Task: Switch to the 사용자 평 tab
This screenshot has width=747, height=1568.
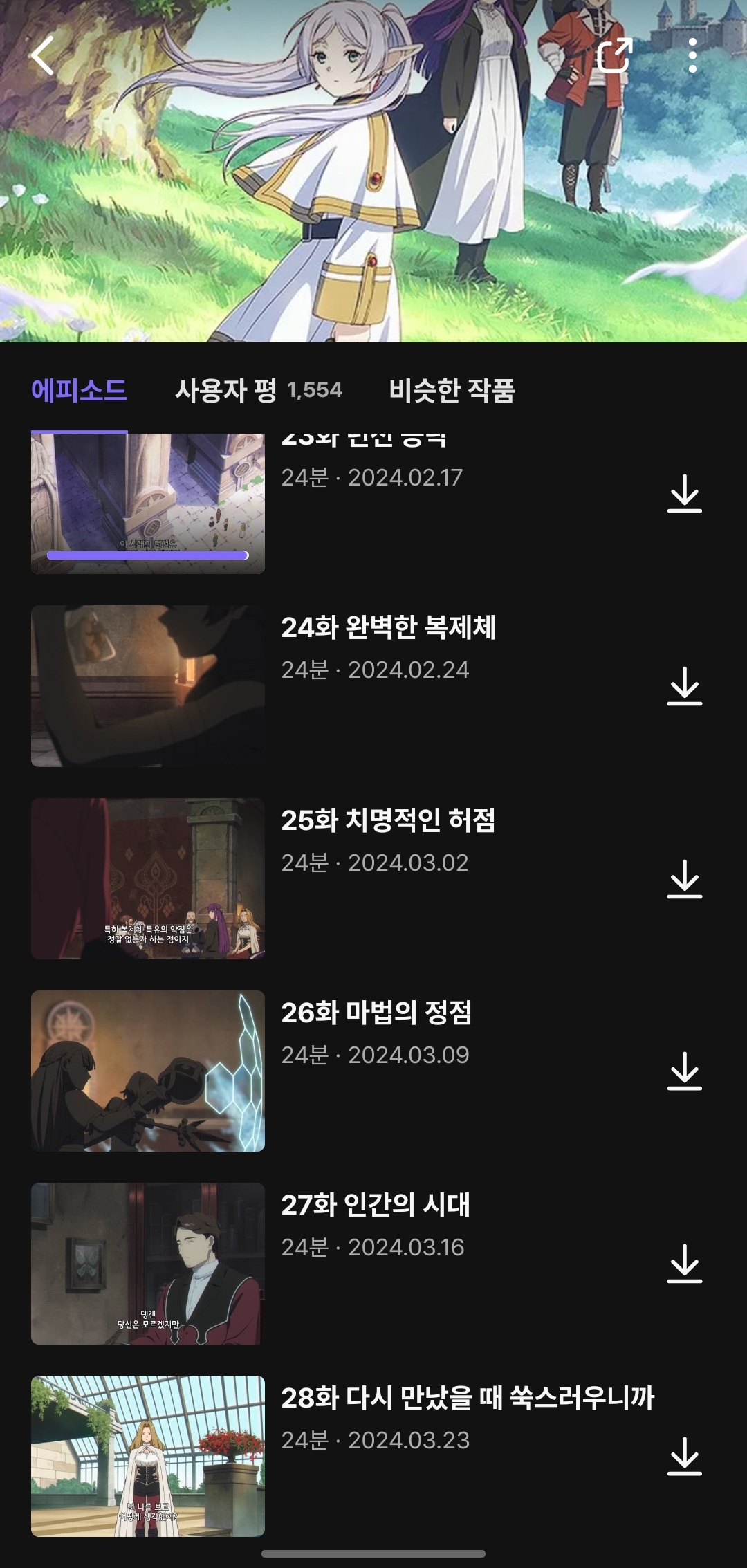Action: (x=258, y=390)
